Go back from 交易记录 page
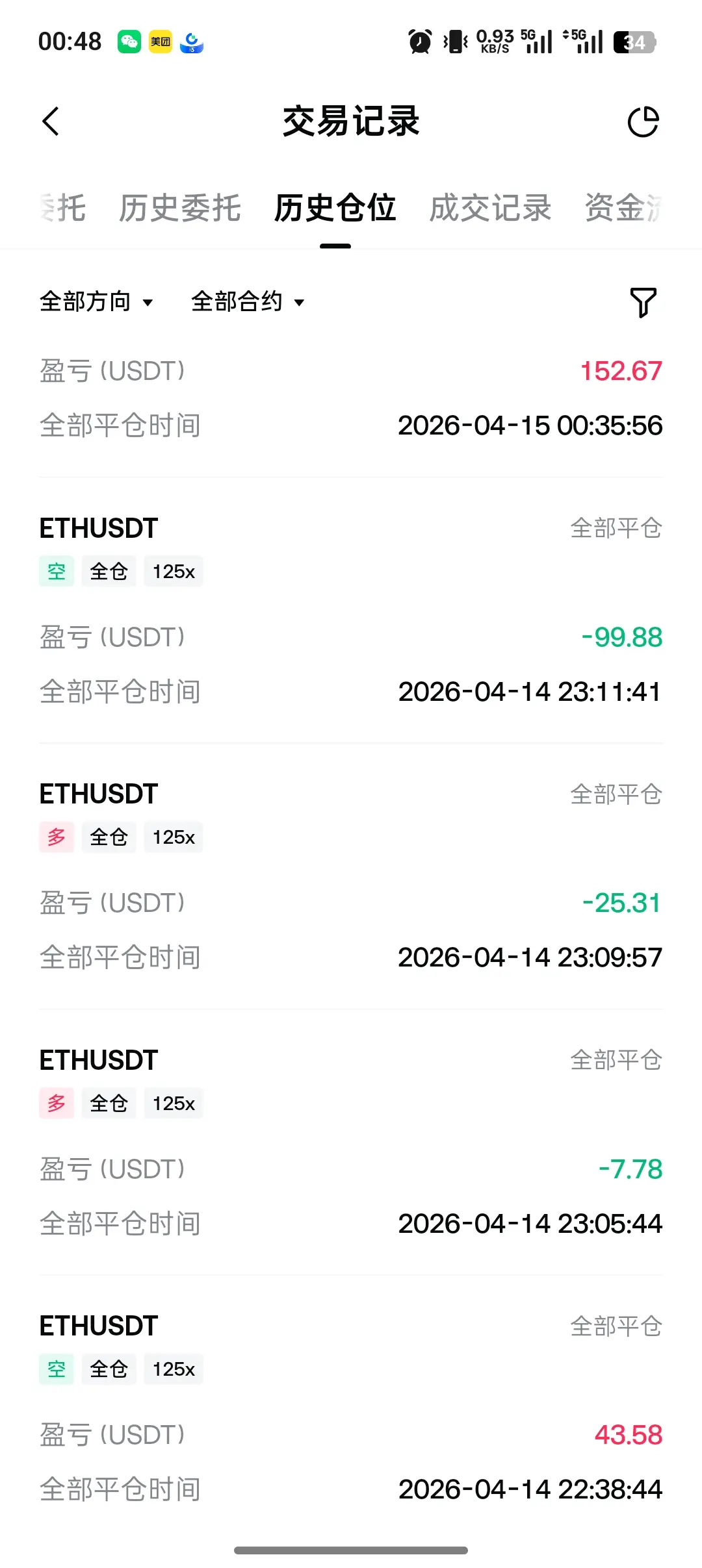 51,121
